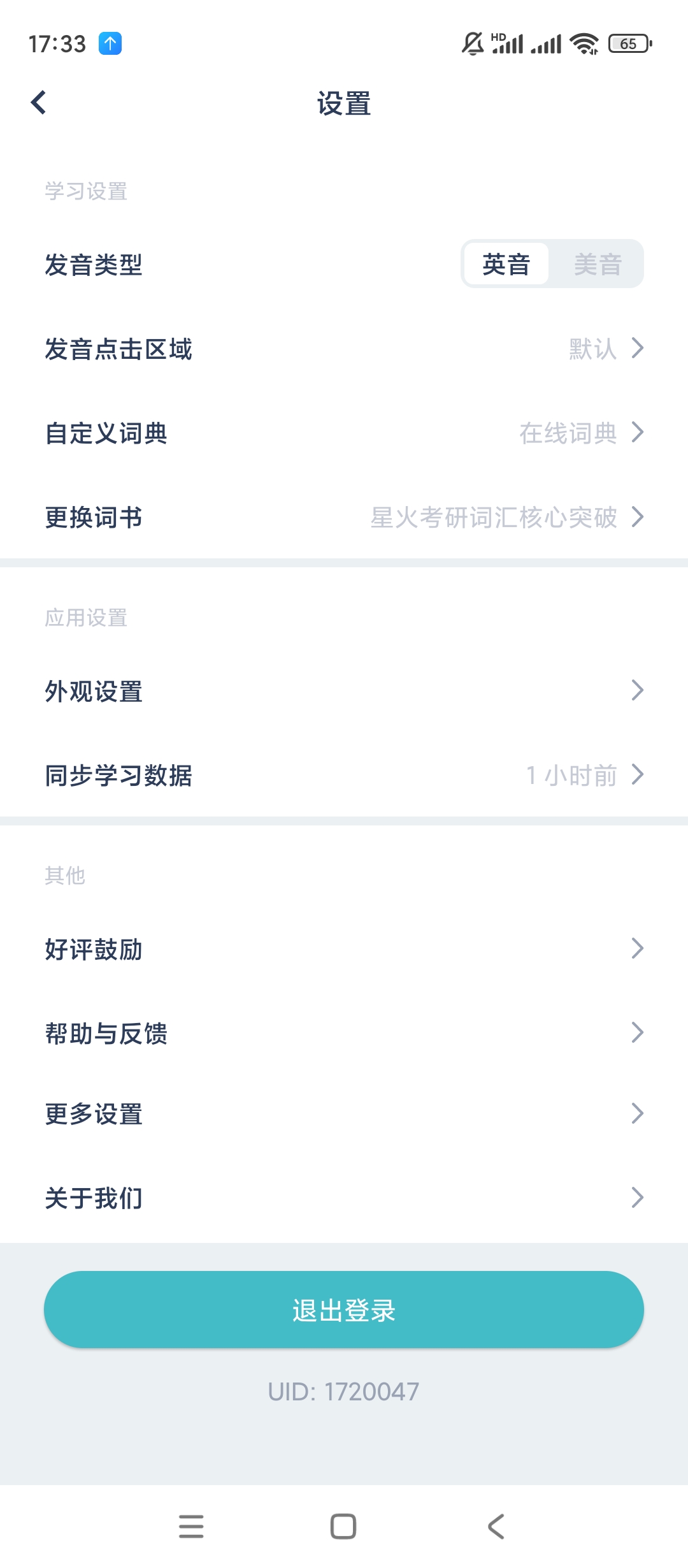Viewport: 688px width, 1568px height.
Task: Open 更换词书 to change word book
Action: (344, 517)
